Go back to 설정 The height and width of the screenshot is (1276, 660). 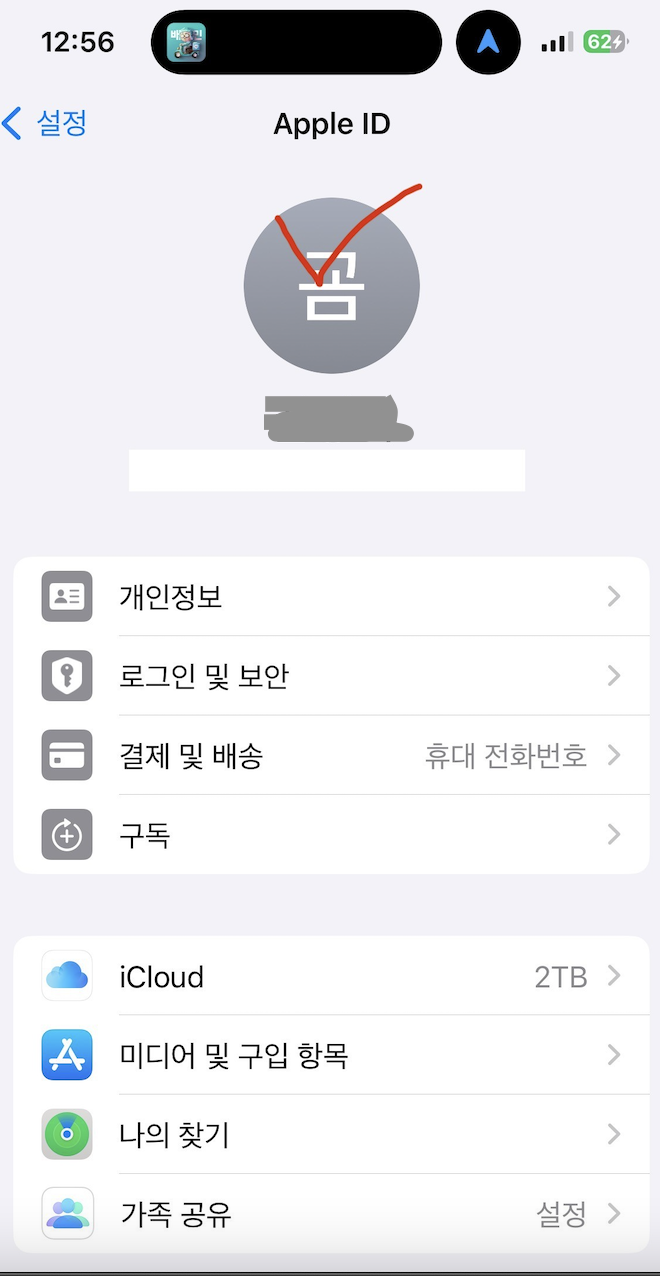click(x=46, y=124)
